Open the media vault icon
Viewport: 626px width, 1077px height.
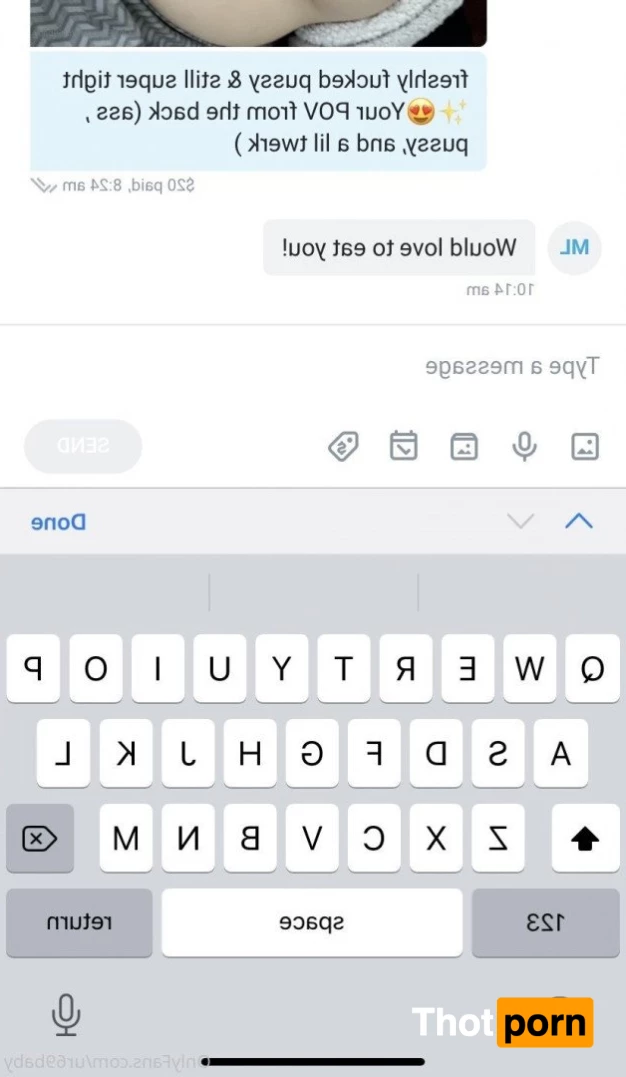464,446
